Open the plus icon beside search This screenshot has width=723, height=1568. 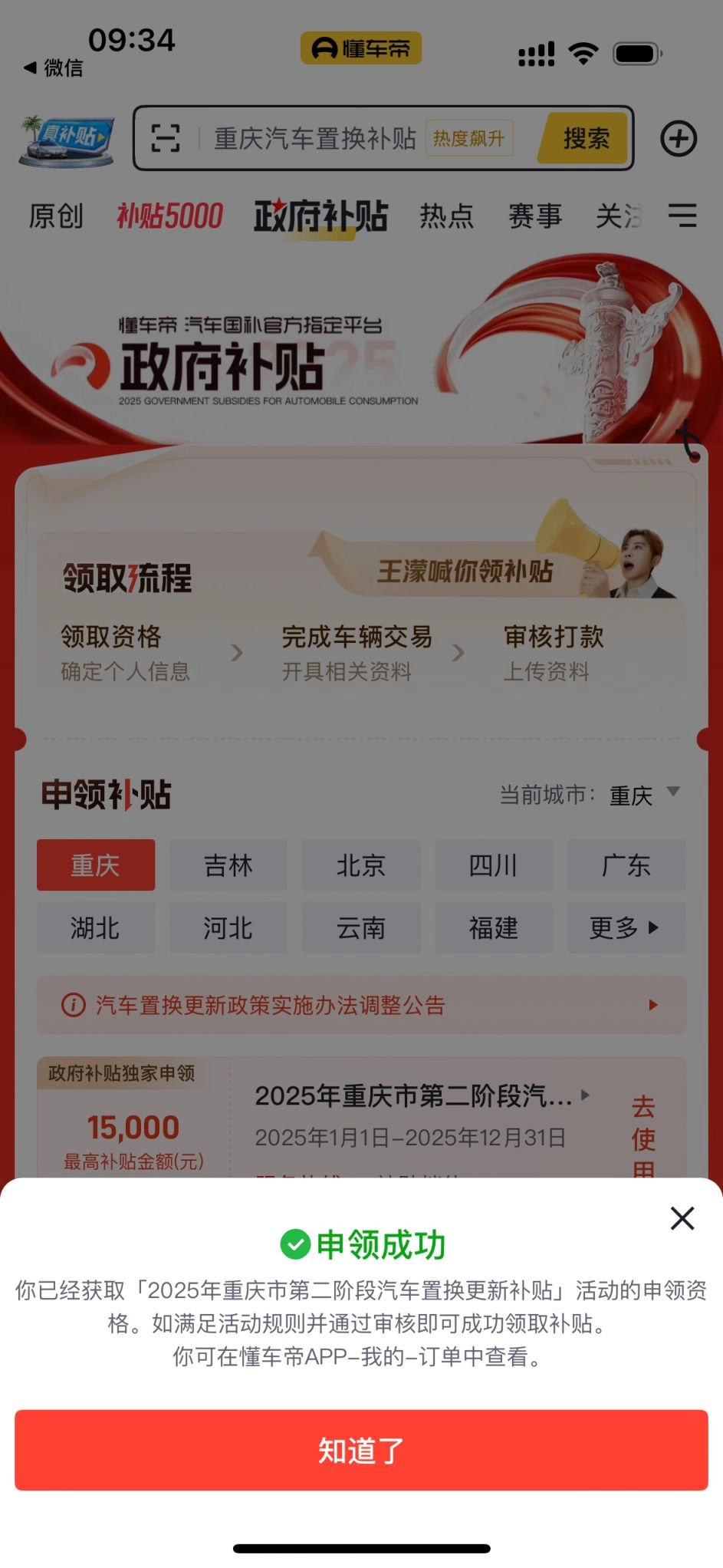[x=679, y=139]
